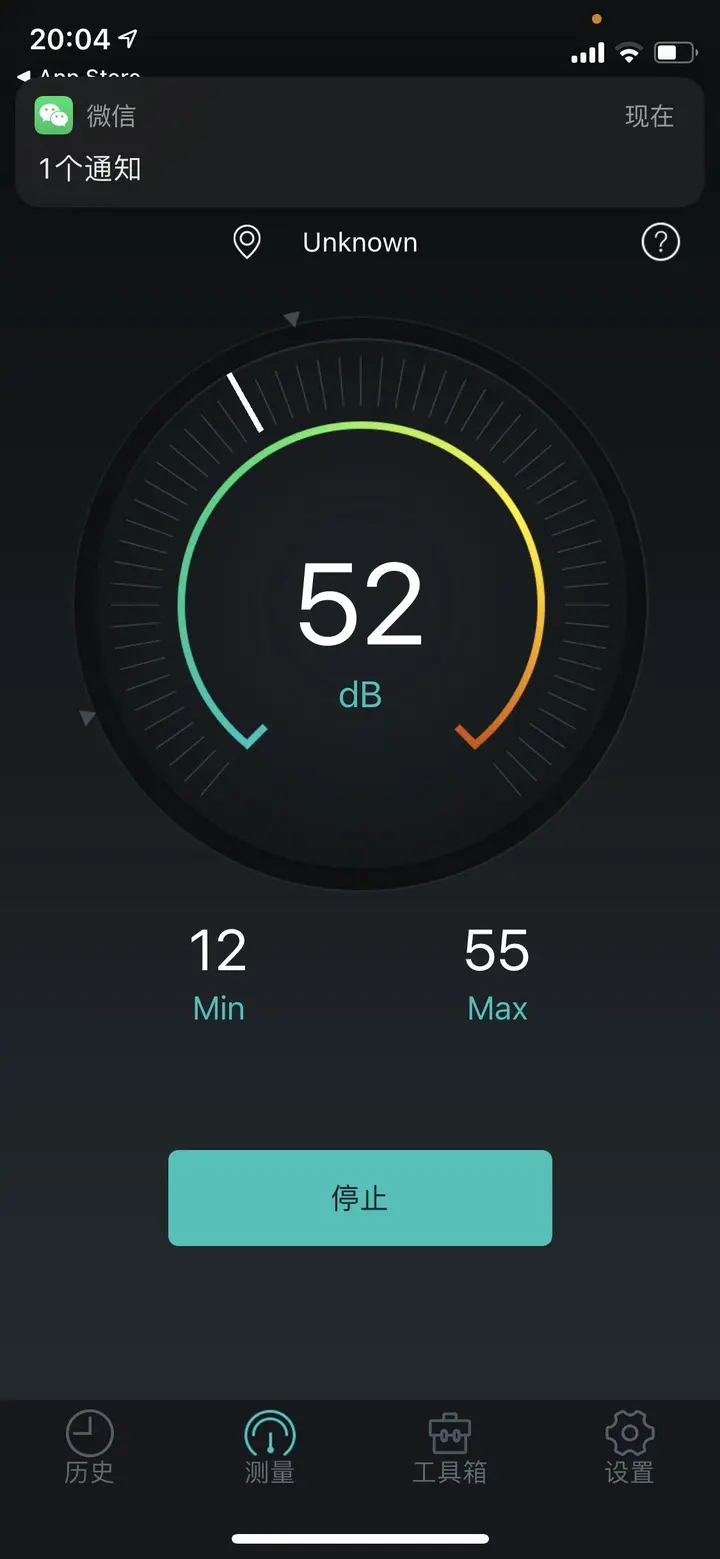Screen dimensions: 720x1559
Task: Open the 工具箱 tab
Action: 450,1446
